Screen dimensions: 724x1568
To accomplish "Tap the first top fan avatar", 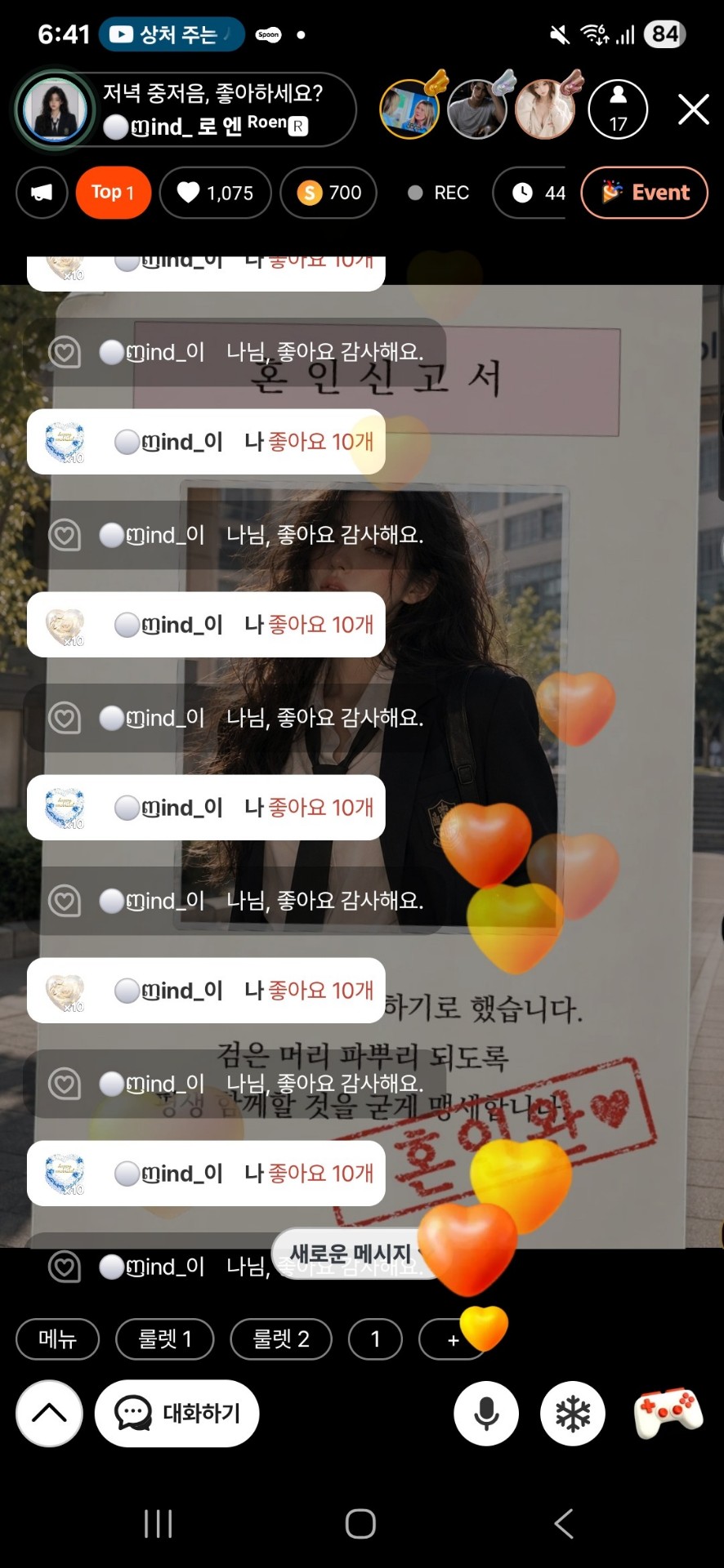I will (410, 109).
